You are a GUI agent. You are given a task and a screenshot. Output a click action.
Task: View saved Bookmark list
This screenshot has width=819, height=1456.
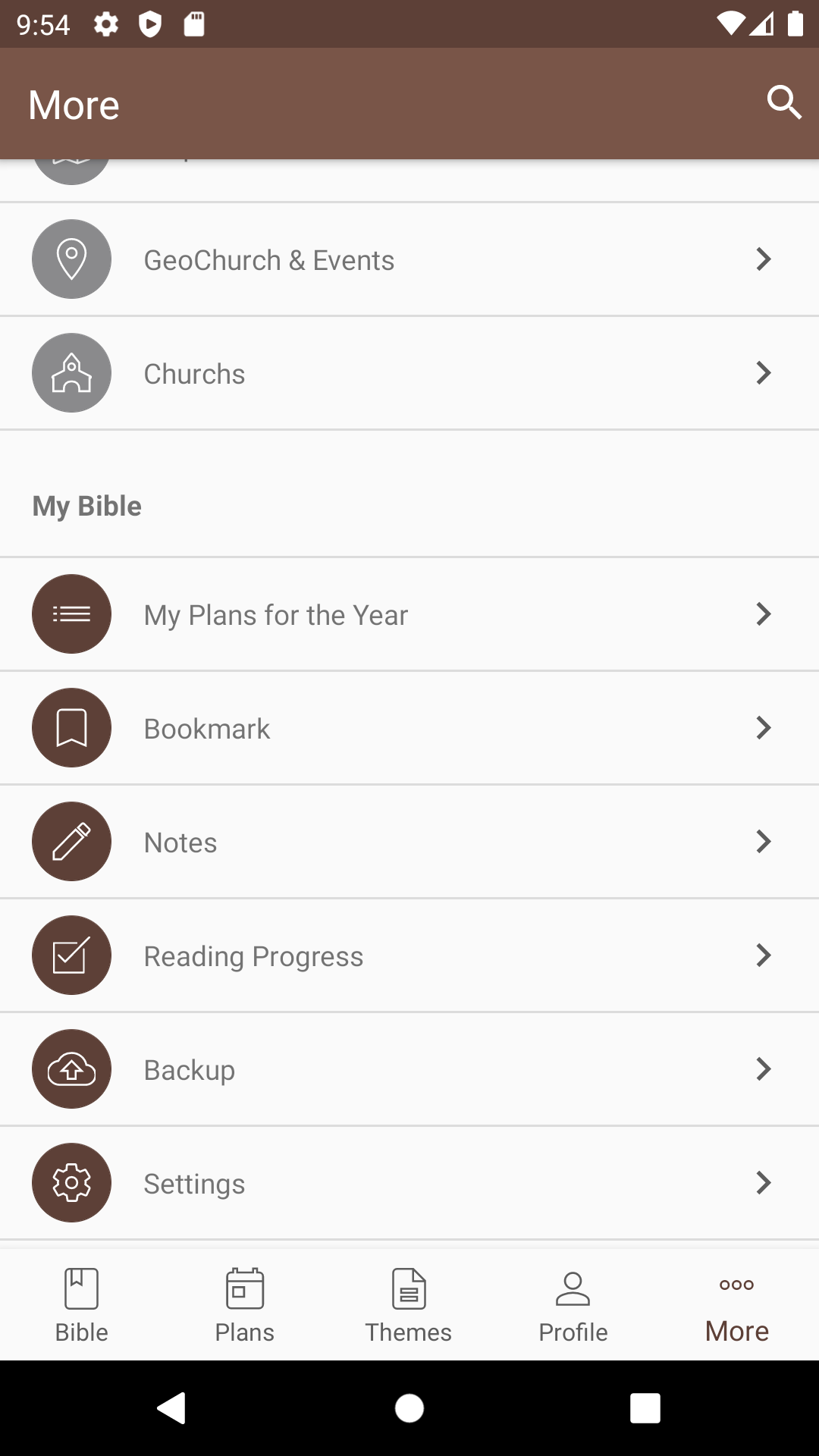(x=409, y=728)
